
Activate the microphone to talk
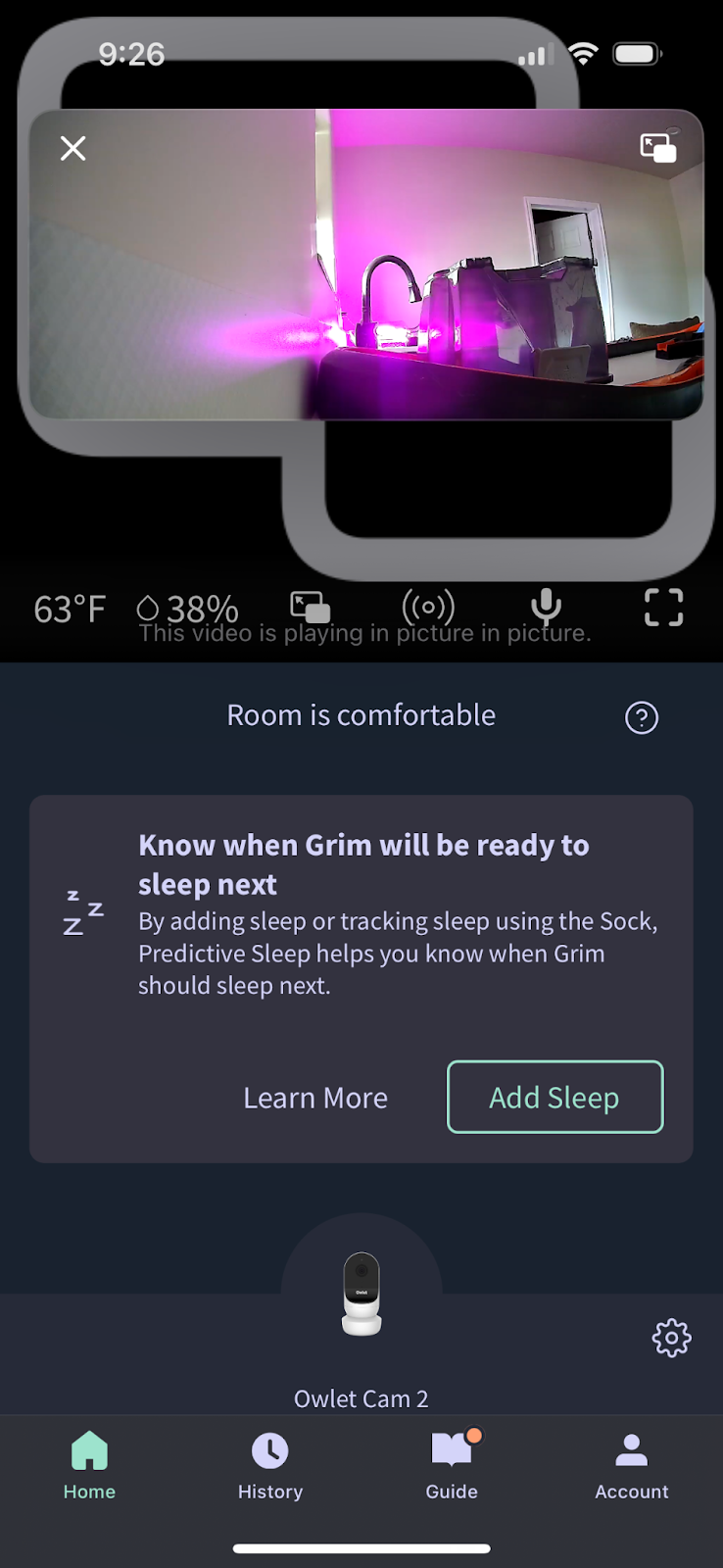pyautogui.click(x=546, y=607)
